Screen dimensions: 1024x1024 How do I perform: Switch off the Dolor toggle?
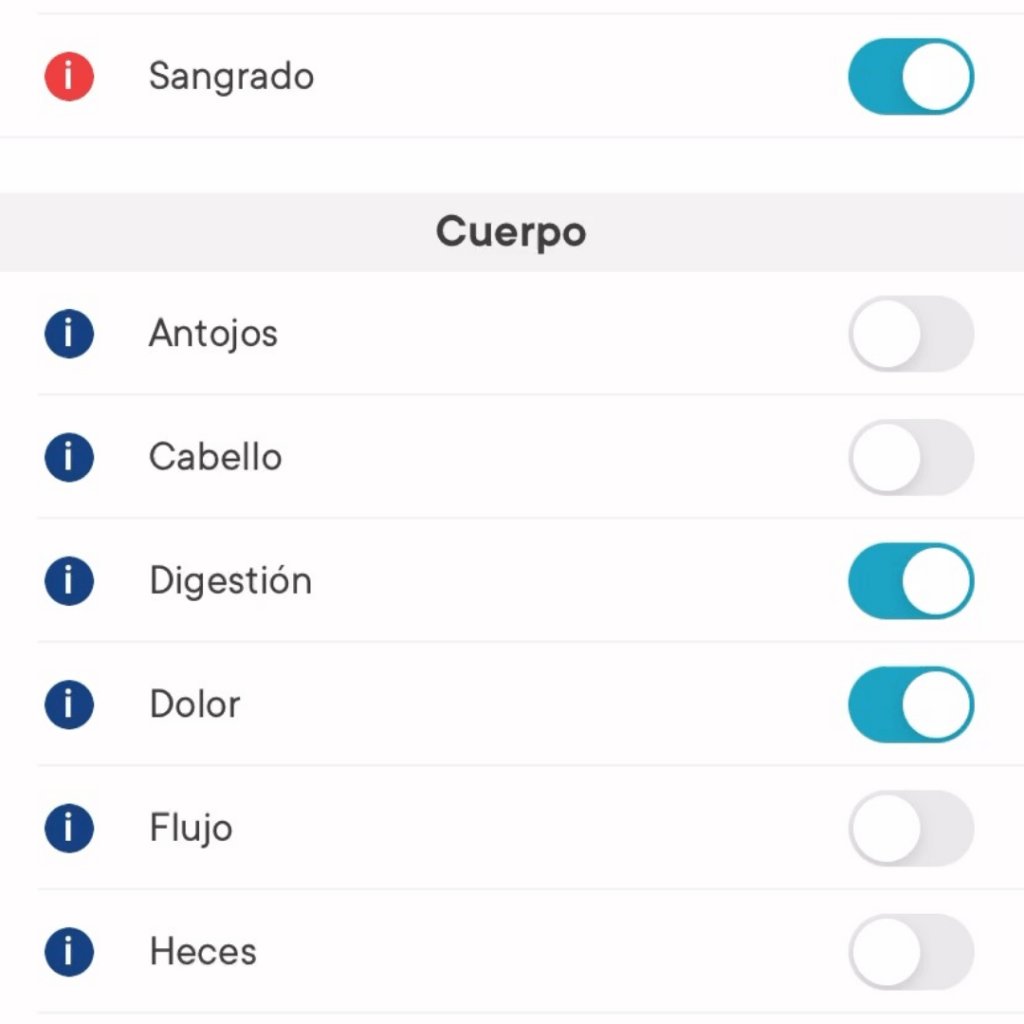910,705
